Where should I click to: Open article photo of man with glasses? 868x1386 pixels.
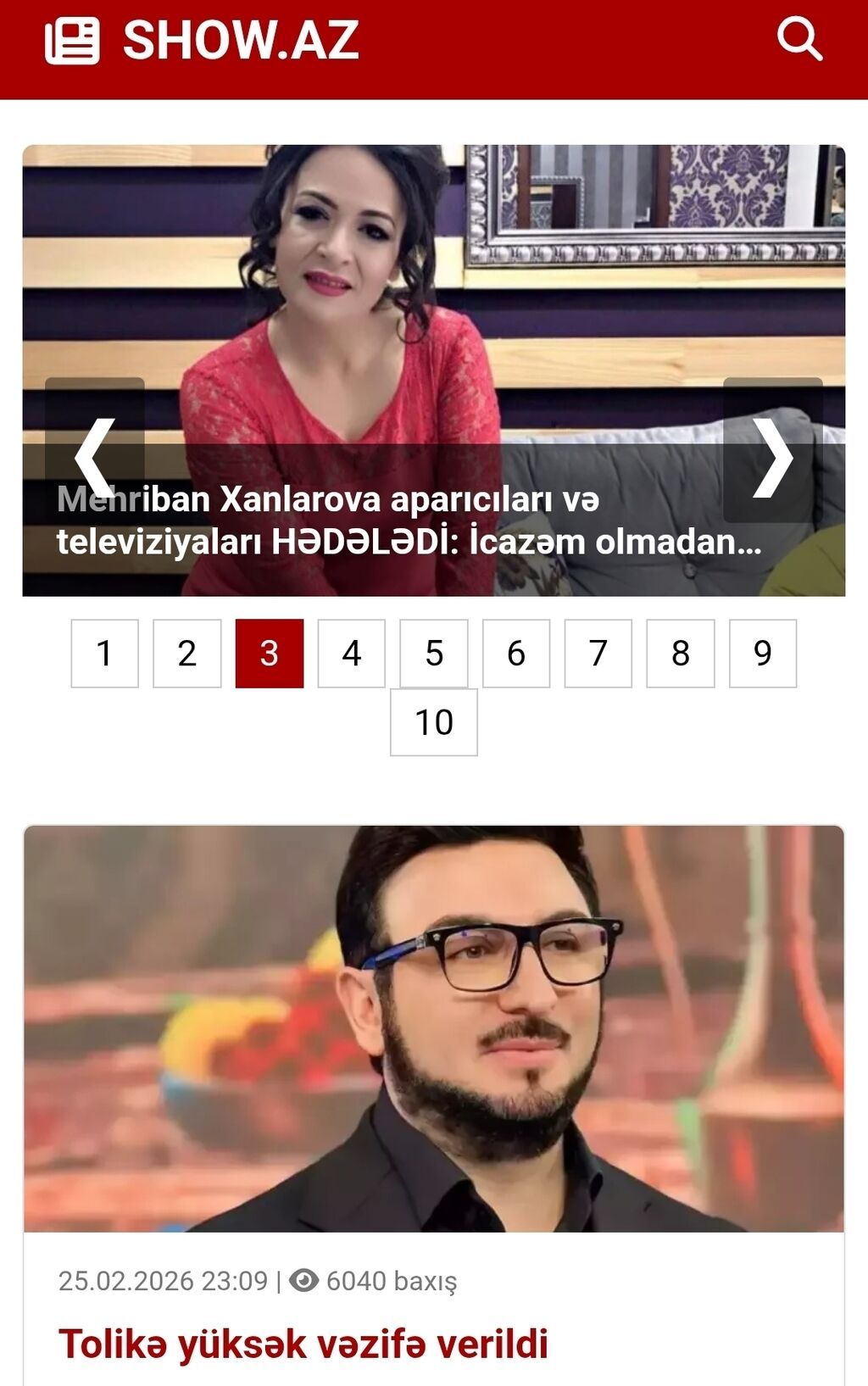(434, 1028)
